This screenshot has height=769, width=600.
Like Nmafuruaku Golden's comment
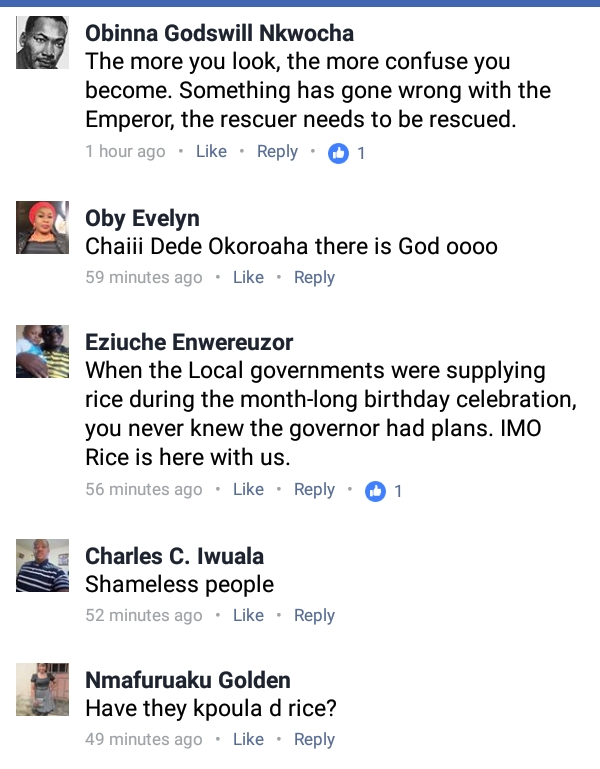click(248, 739)
